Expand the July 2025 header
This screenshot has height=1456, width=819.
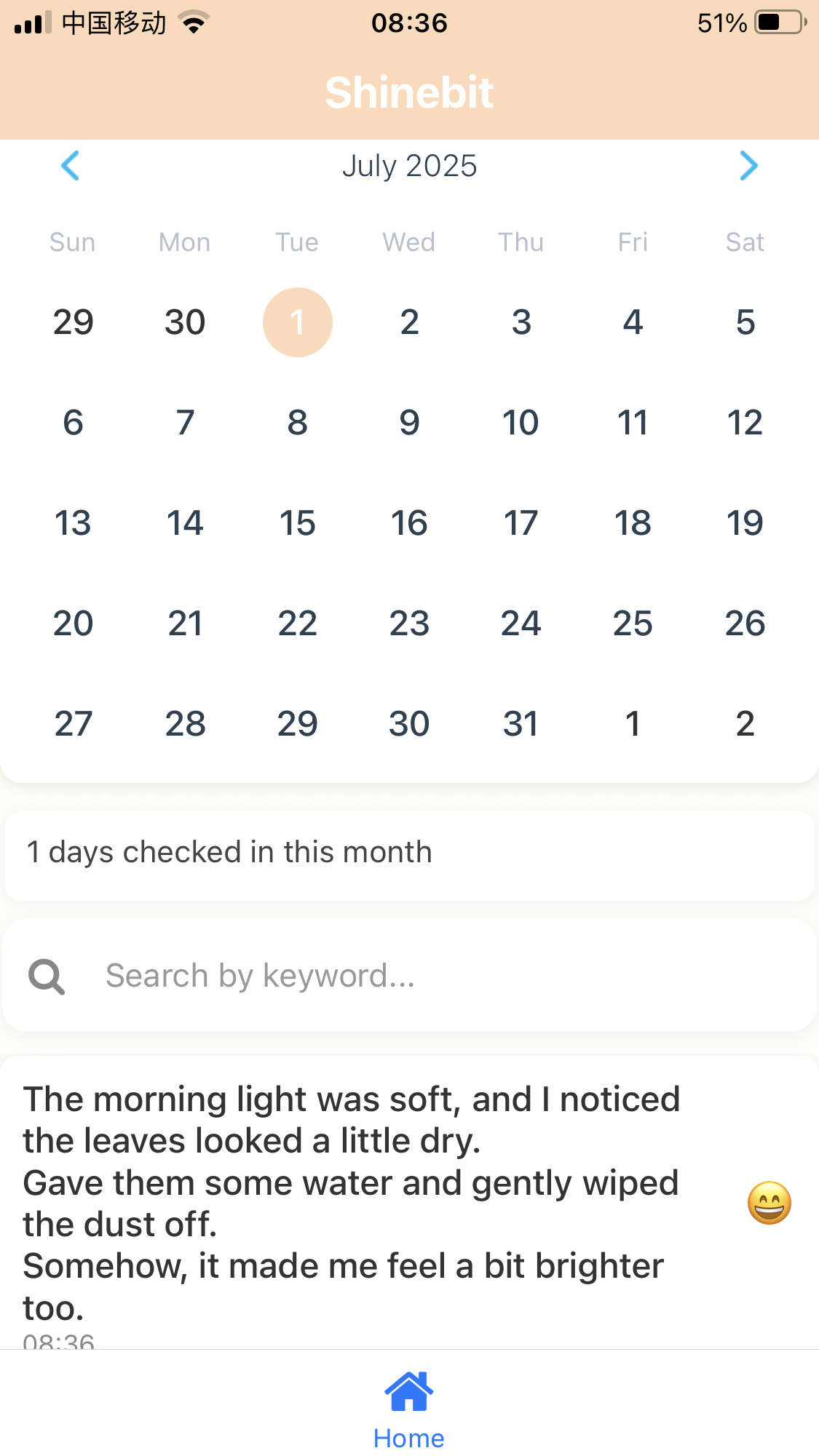(x=408, y=166)
